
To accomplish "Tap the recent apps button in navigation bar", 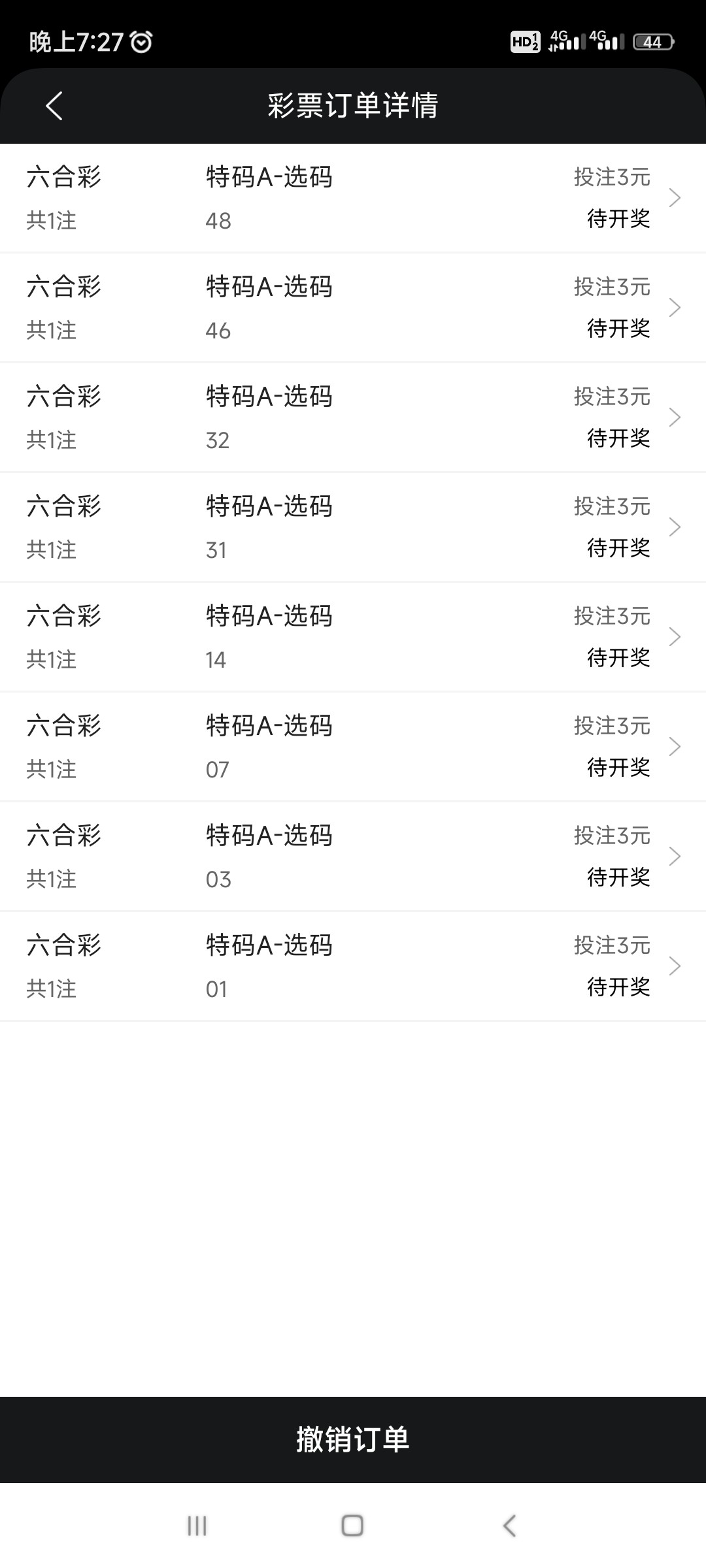I will (x=196, y=1527).
